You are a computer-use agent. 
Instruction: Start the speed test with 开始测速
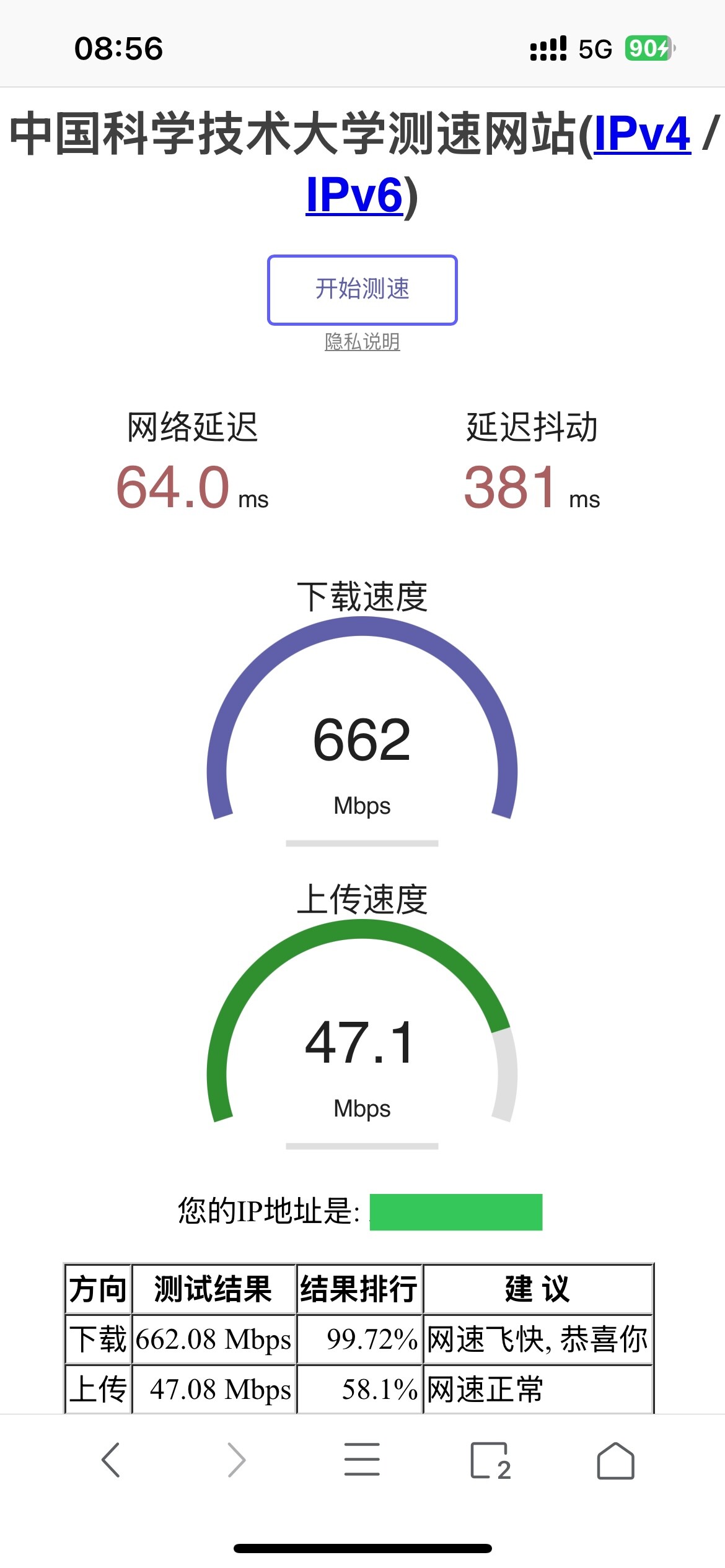tap(362, 290)
